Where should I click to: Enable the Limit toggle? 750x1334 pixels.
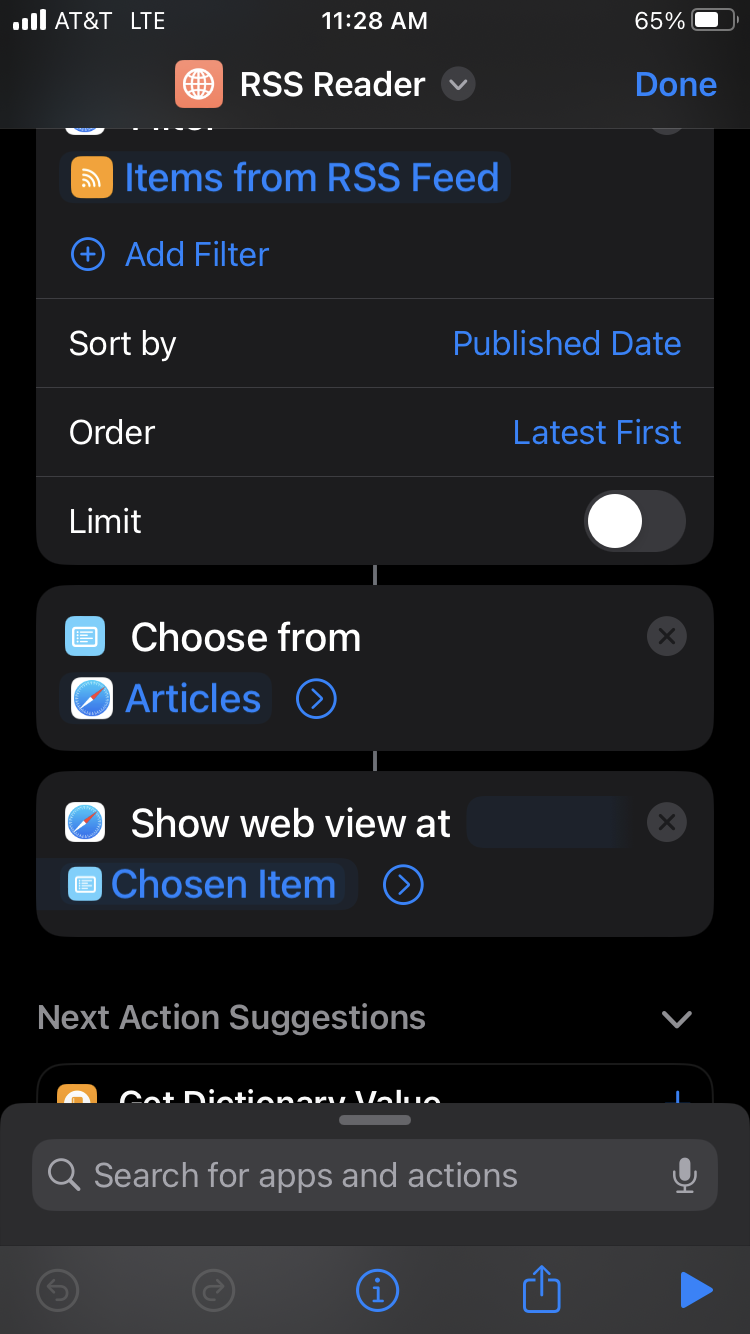[634, 521]
